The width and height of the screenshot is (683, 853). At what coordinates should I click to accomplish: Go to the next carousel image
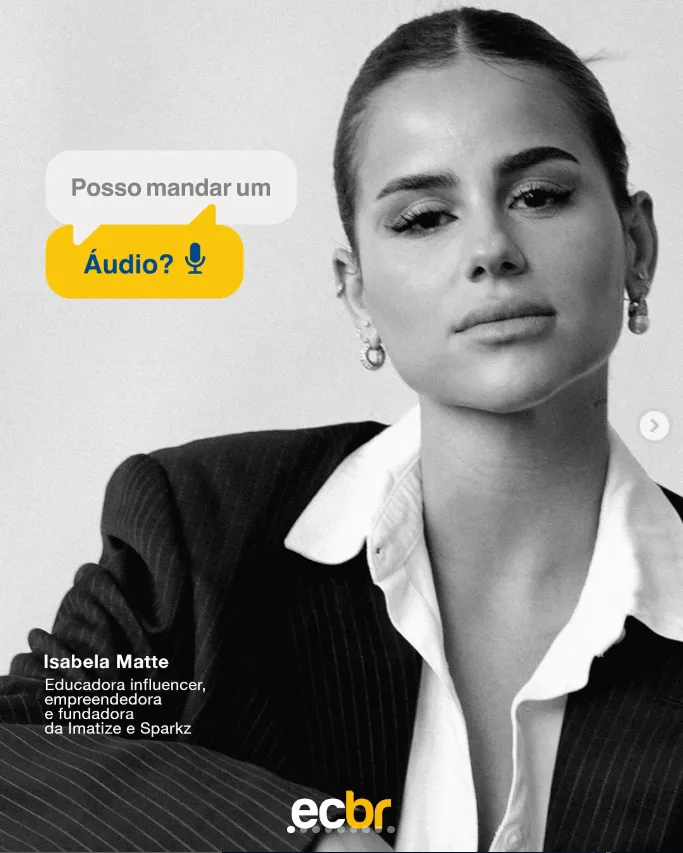pyautogui.click(x=654, y=426)
